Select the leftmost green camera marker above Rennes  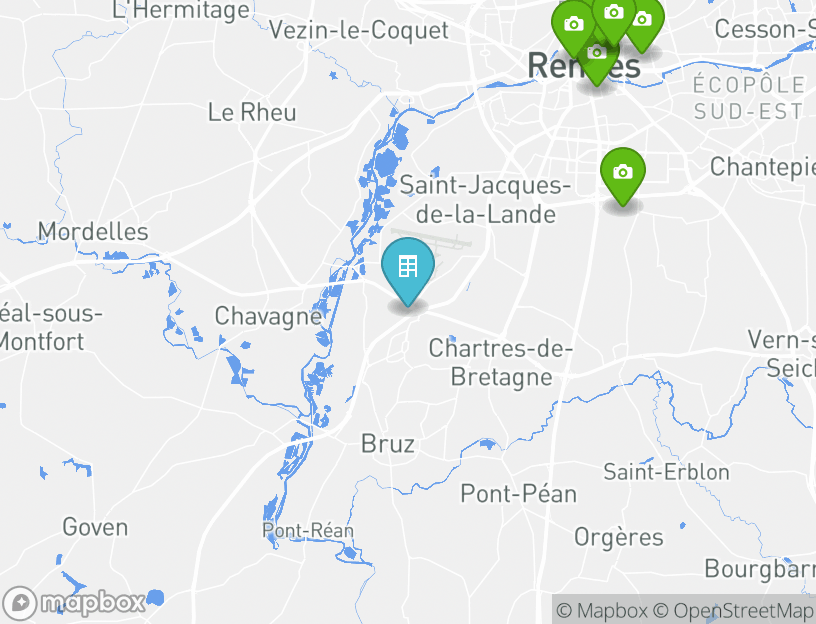(572, 23)
